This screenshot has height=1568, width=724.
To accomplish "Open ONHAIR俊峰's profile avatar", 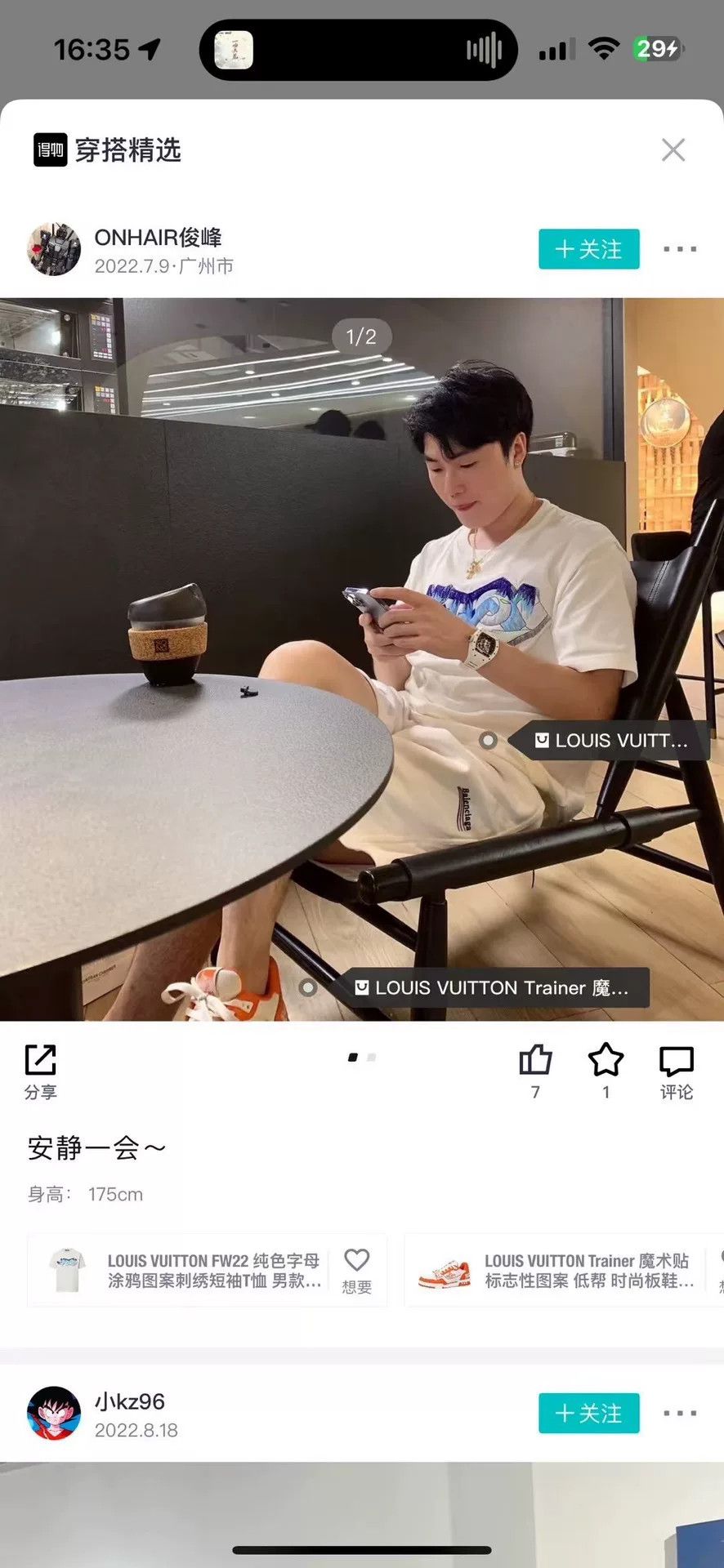I will coord(54,249).
